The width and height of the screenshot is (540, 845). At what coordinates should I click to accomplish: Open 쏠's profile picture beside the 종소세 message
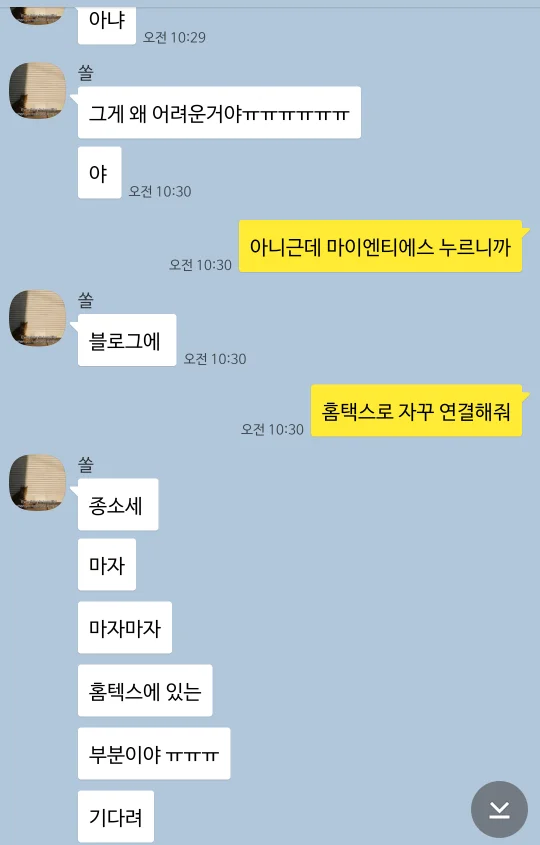(x=38, y=482)
